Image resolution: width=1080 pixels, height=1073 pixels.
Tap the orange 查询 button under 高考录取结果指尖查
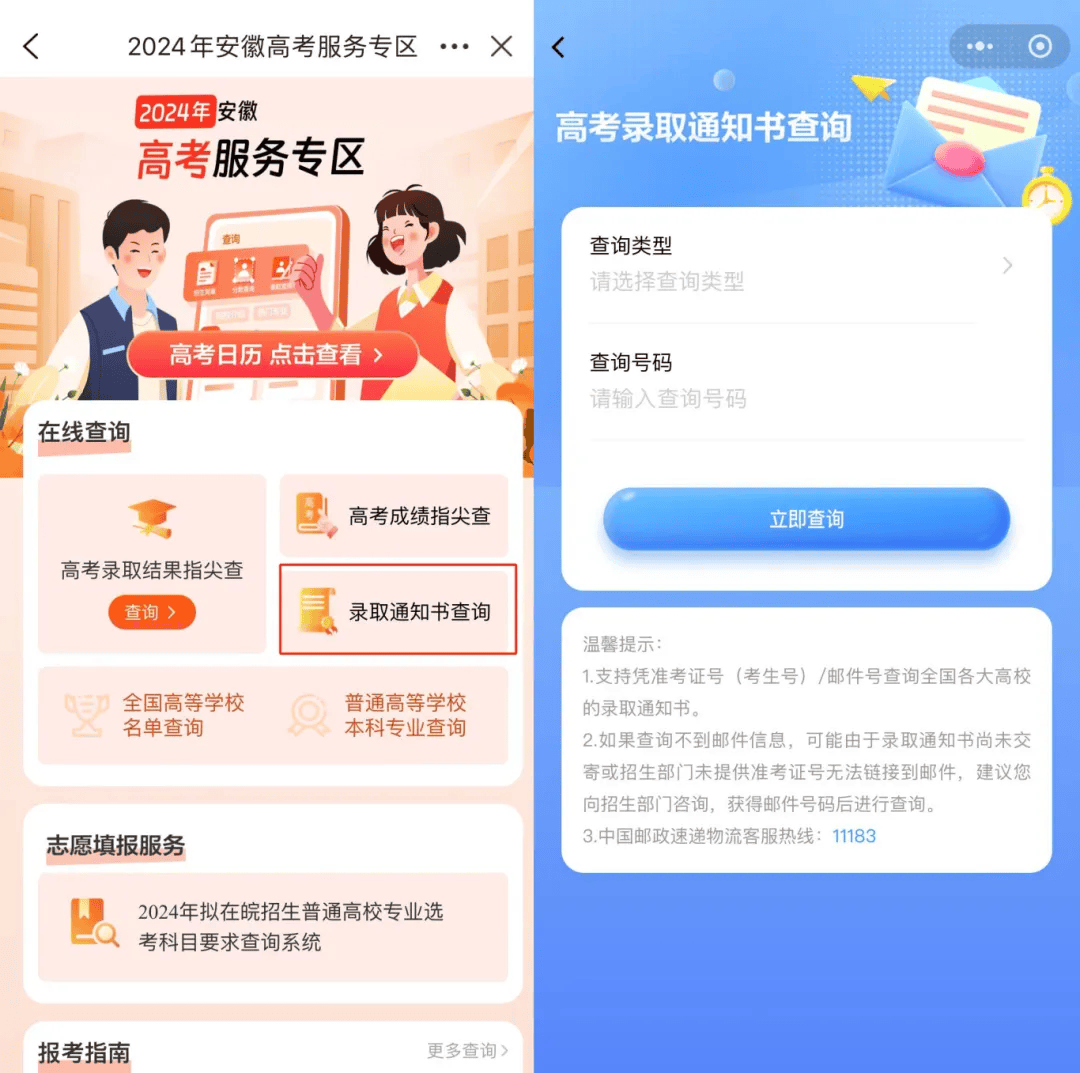click(x=152, y=612)
